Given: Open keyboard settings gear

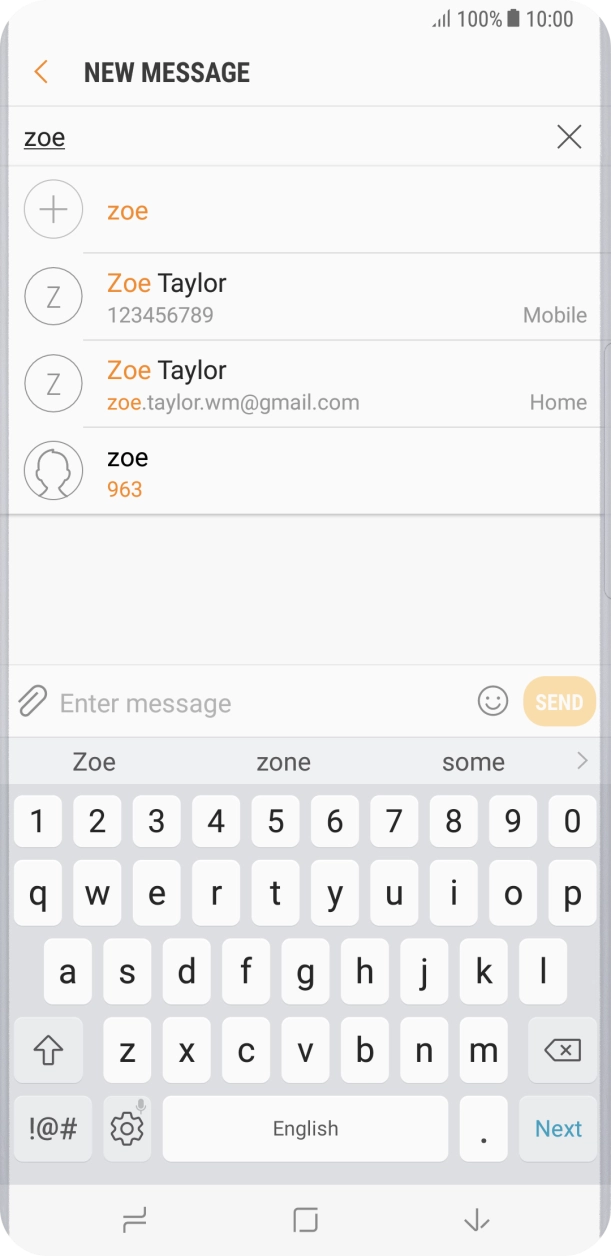Looking at the screenshot, I should pos(127,1129).
